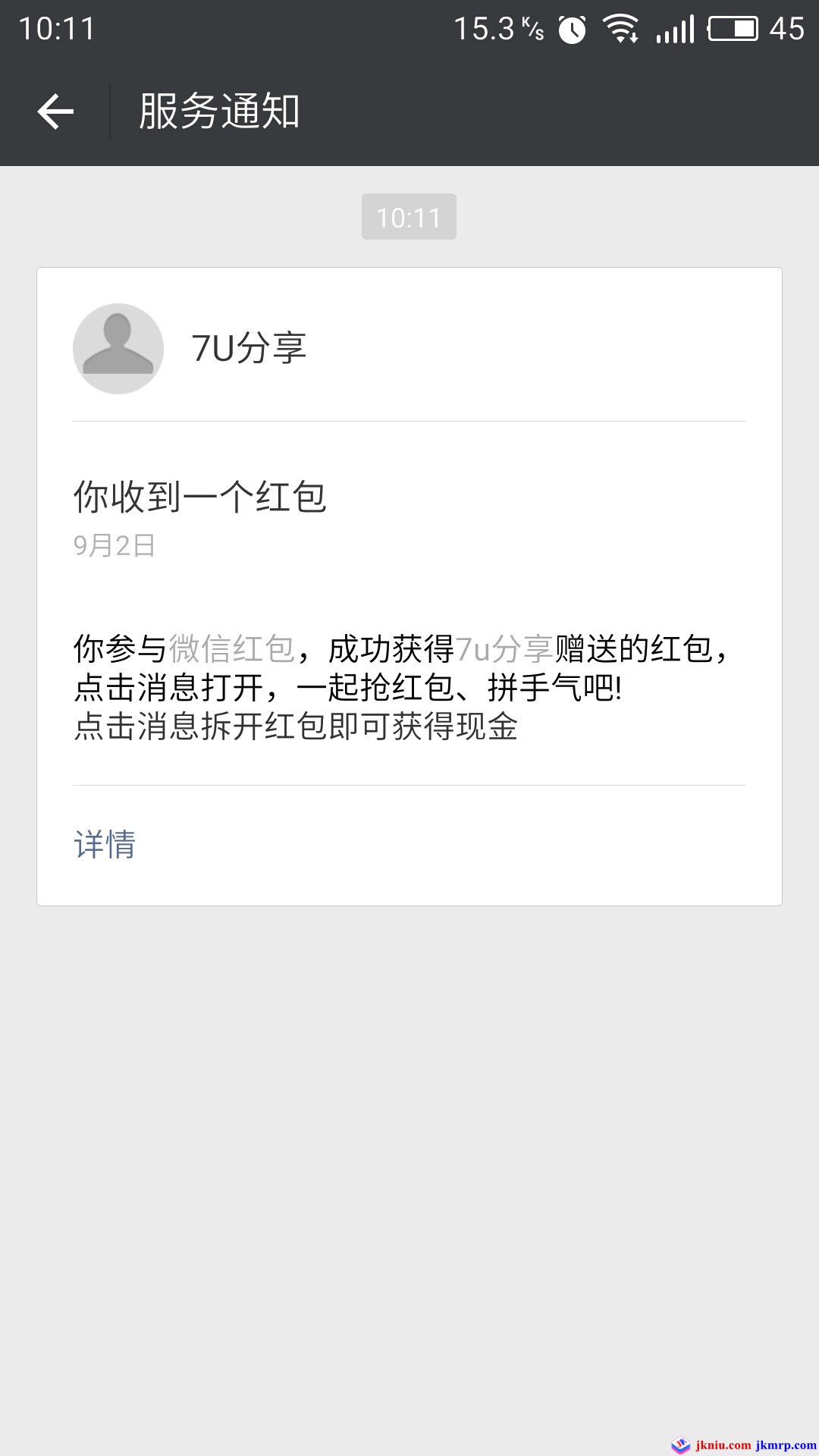
Task: Open 详情 link of the red packet
Action: point(105,845)
